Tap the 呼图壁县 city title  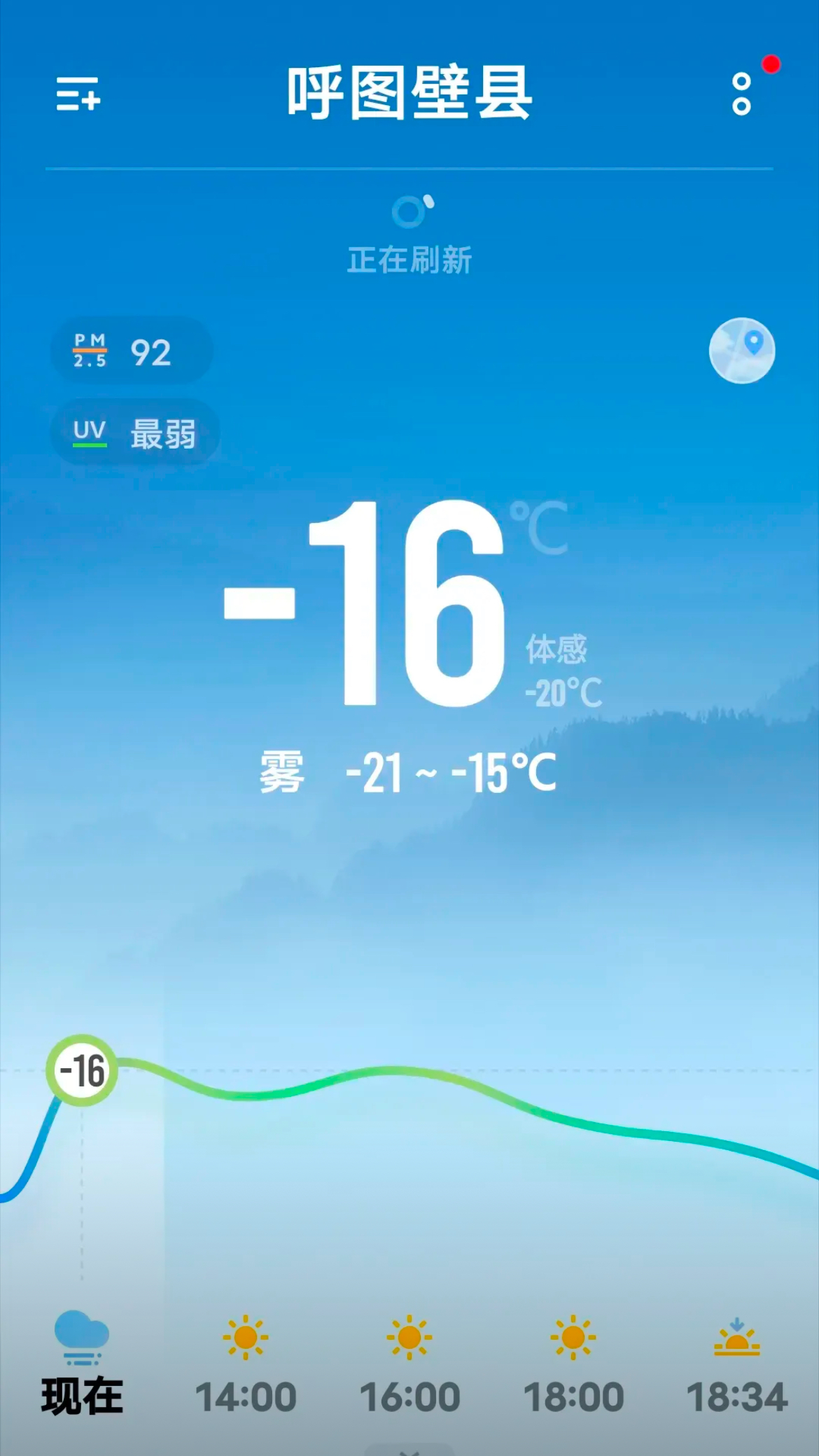tap(409, 94)
